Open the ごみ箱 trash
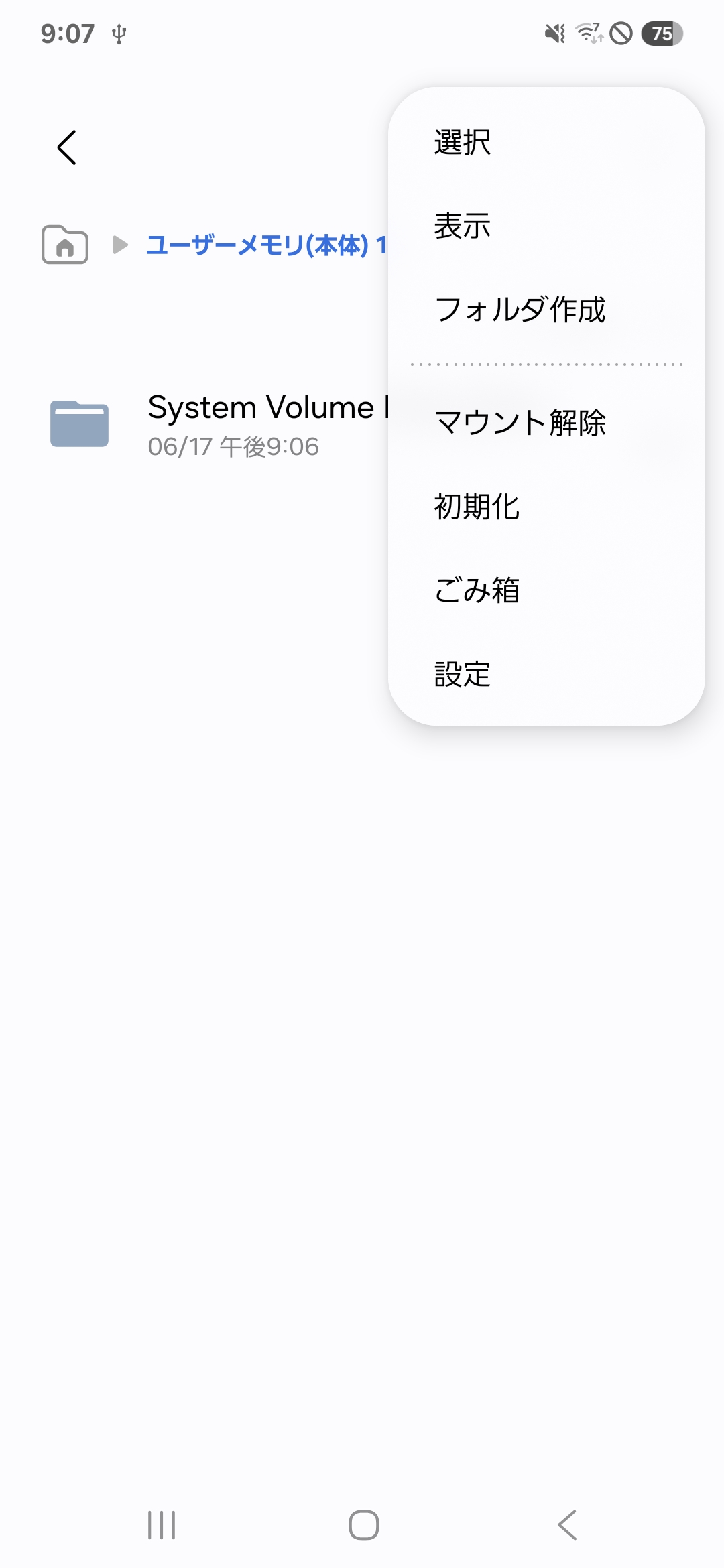The image size is (724, 1568). [477, 590]
